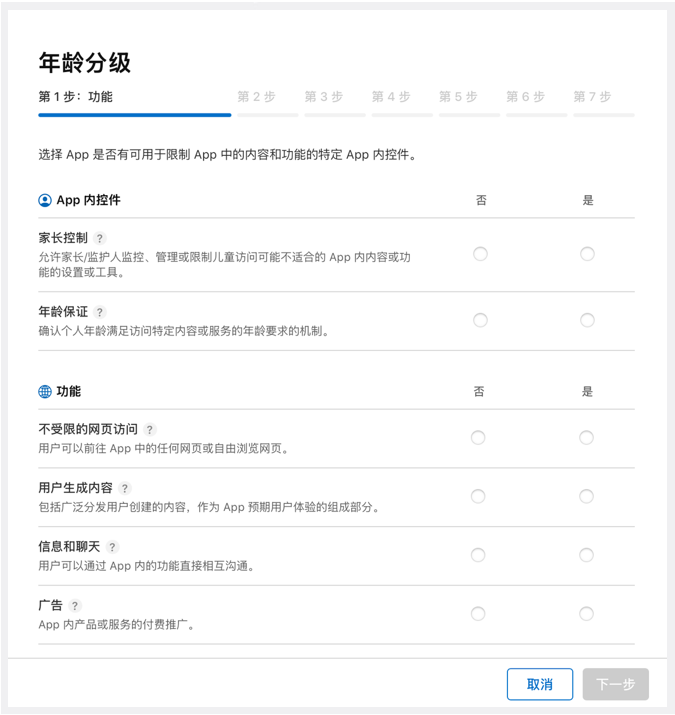
Task: Set 用户生成内容 to 是
Action: [x=586, y=496]
